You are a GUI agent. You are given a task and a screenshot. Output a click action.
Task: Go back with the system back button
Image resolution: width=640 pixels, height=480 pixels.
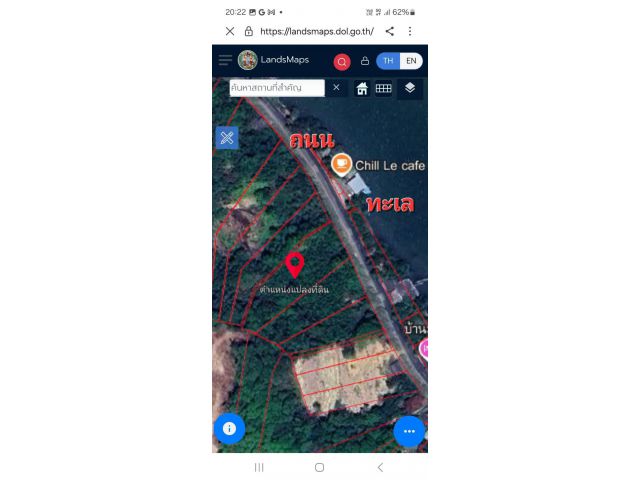point(380,467)
